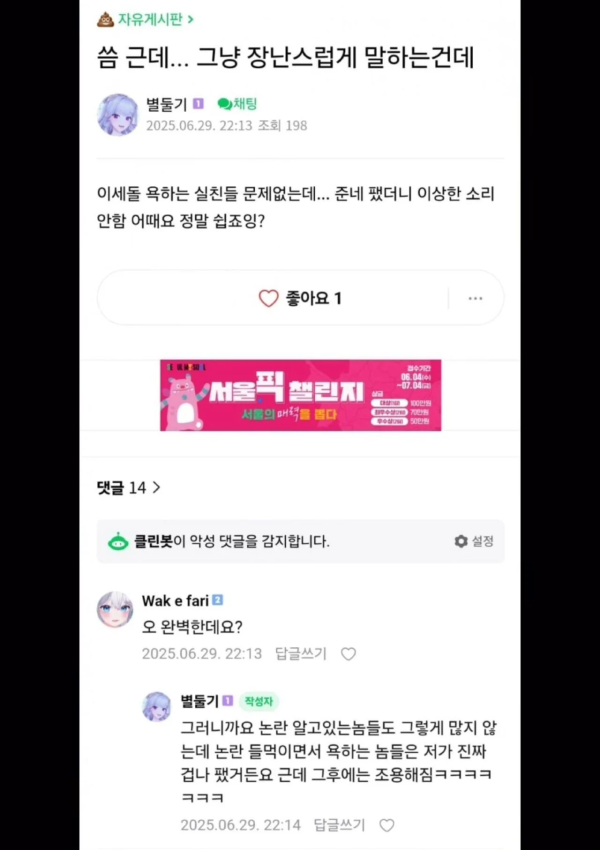
Task: Start a 채팅 with 별둘기
Action: [238, 103]
